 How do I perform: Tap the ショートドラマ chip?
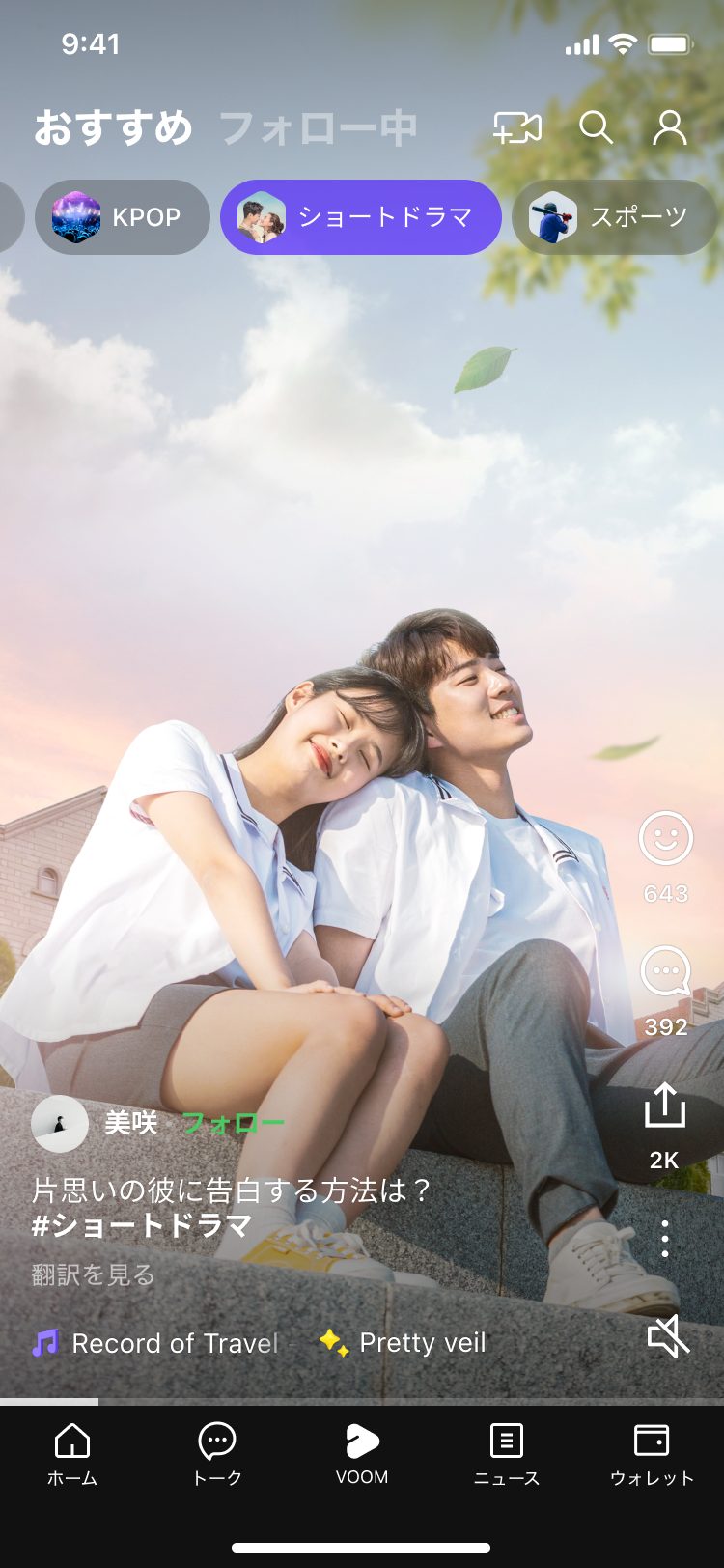(361, 217)
